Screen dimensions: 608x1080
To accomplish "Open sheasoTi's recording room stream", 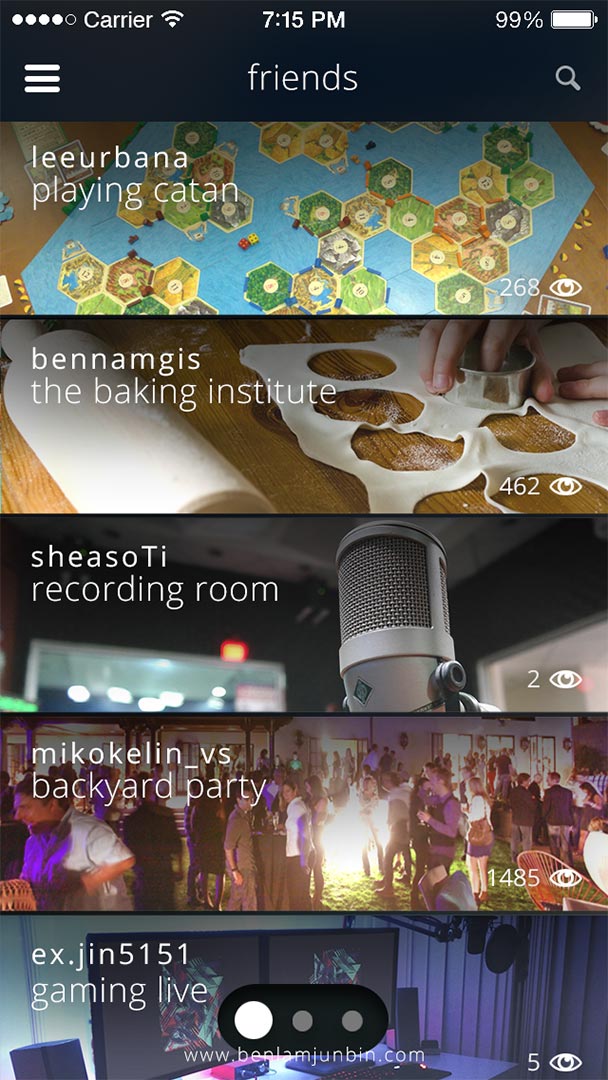I will click(x=304, y=613).
